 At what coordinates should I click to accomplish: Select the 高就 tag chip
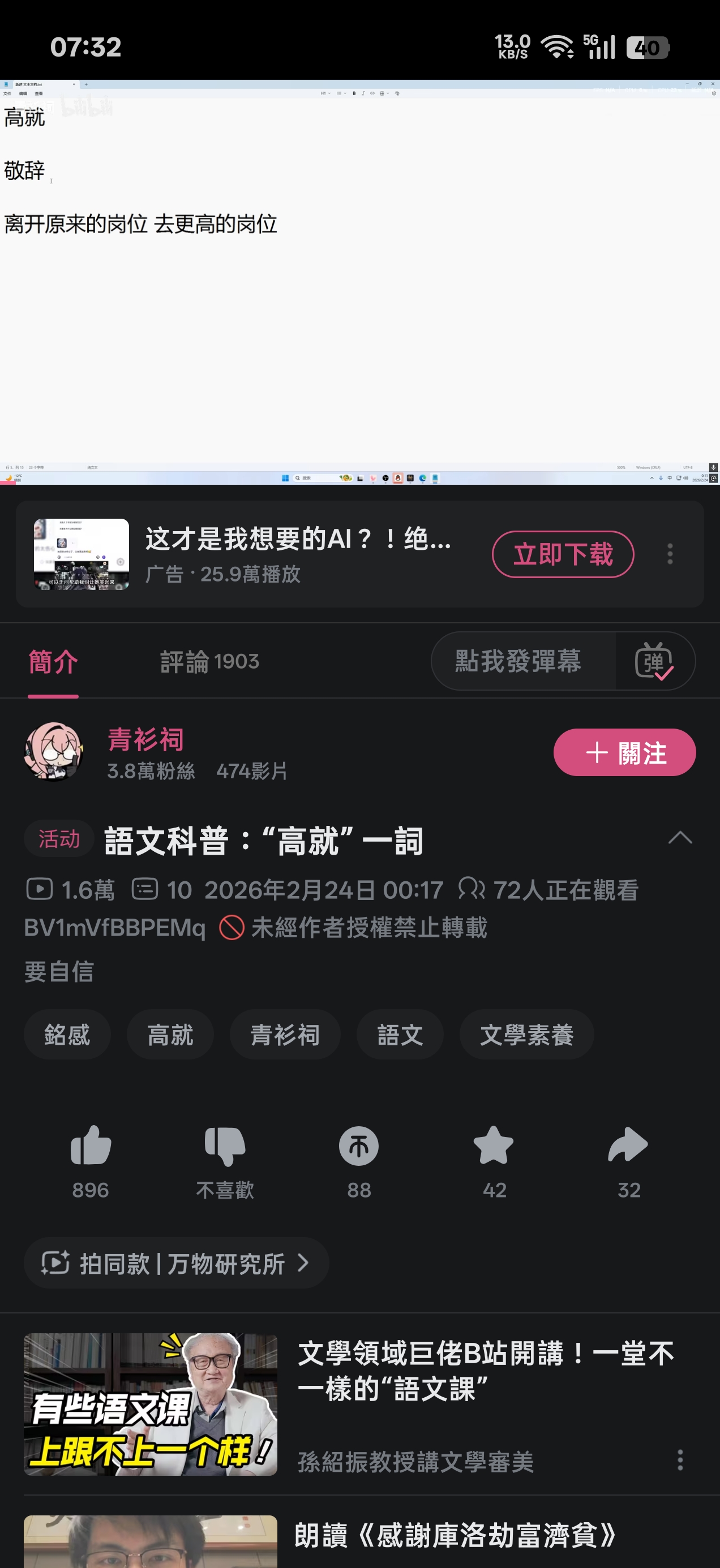point(170,1035)
